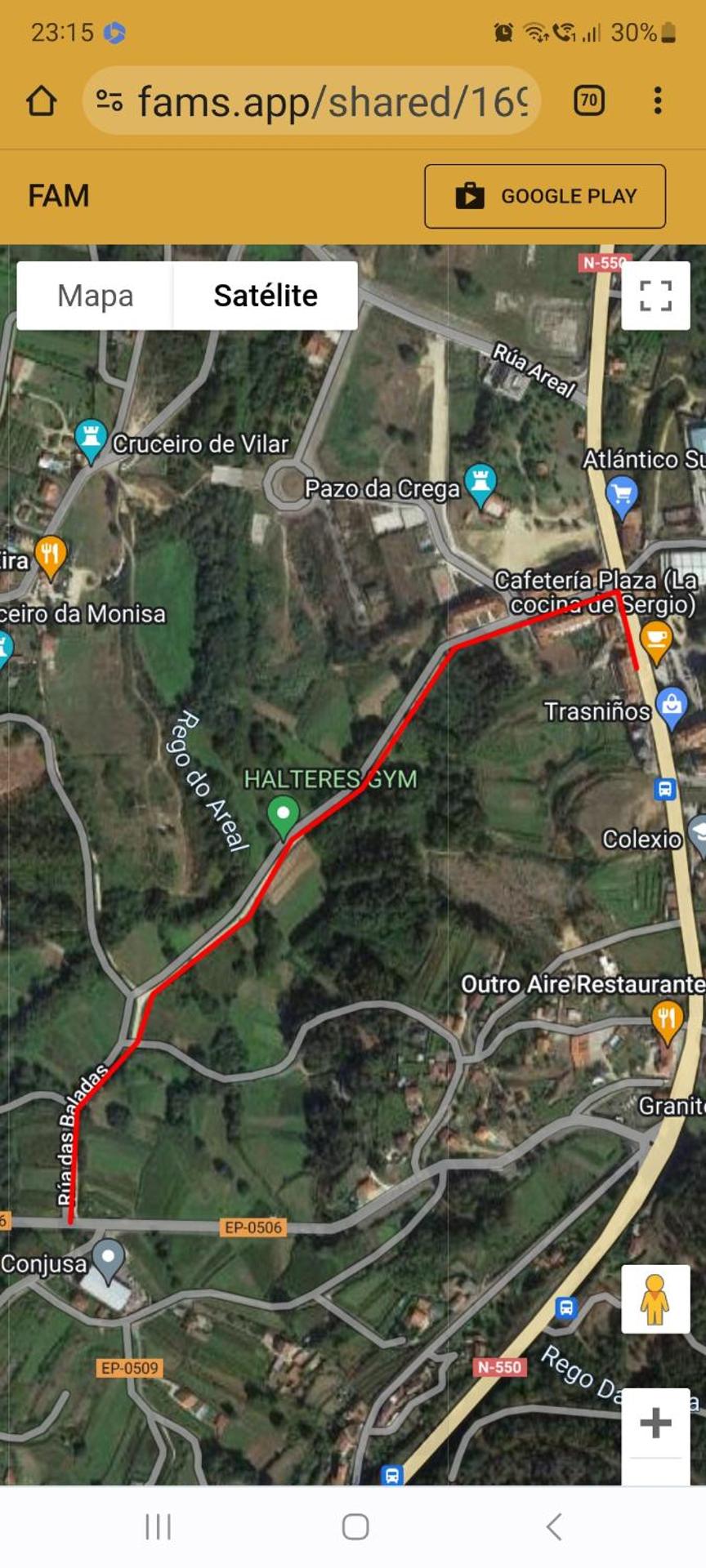Go to the browser home page
Viewport: 706px width, 1568px height.
[x=42, y=101]
